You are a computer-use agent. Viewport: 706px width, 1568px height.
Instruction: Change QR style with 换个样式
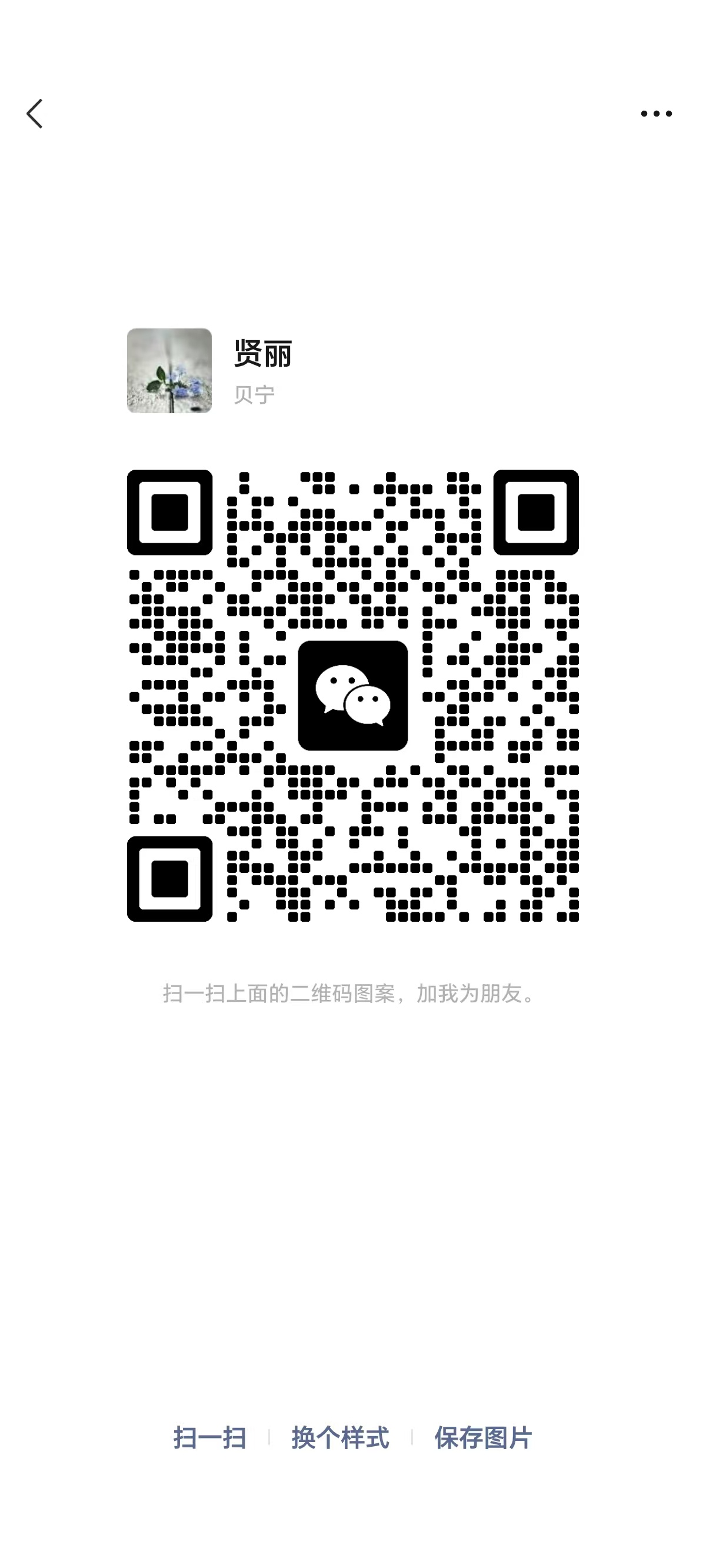[x=340, y=1438]
